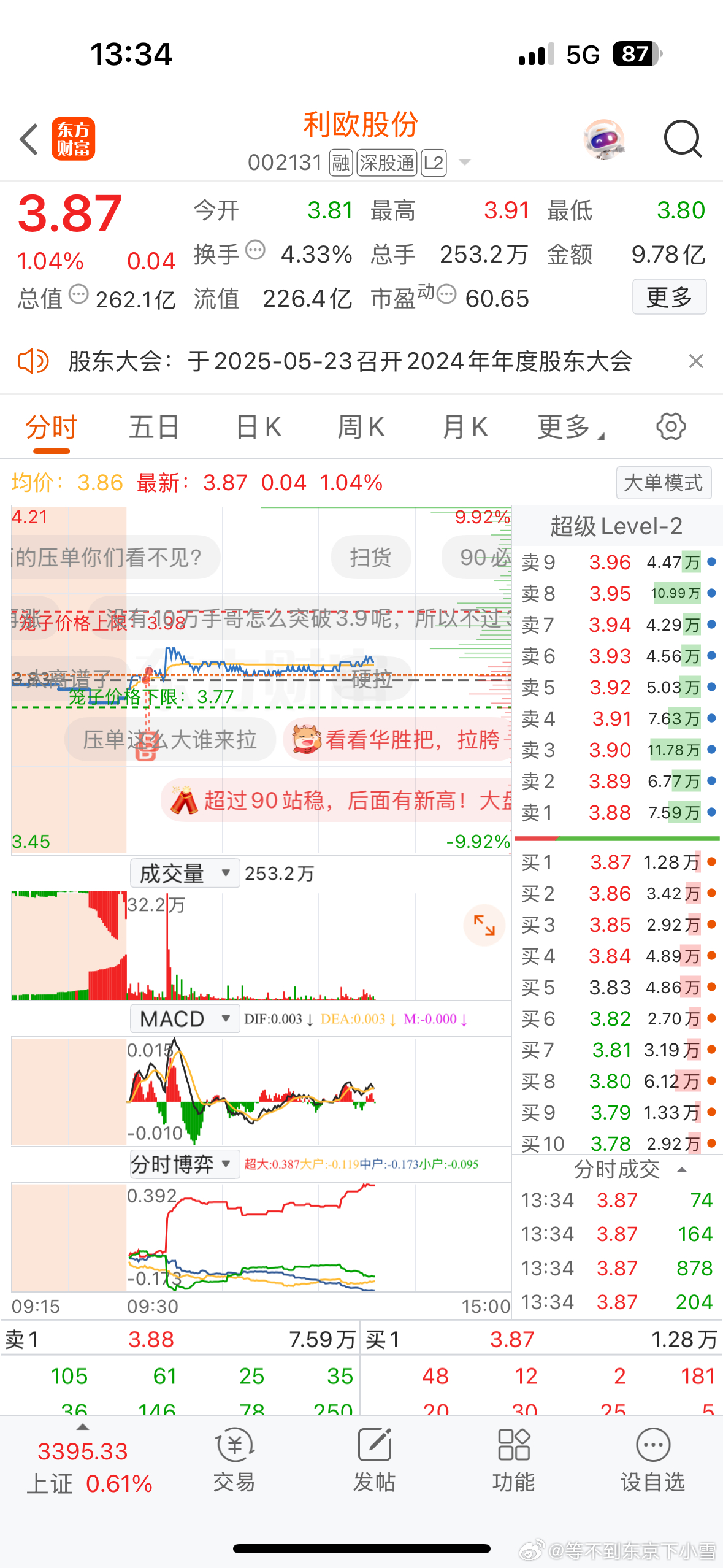
Task: Enable 大单模式 button
Action: click(664, 483)
